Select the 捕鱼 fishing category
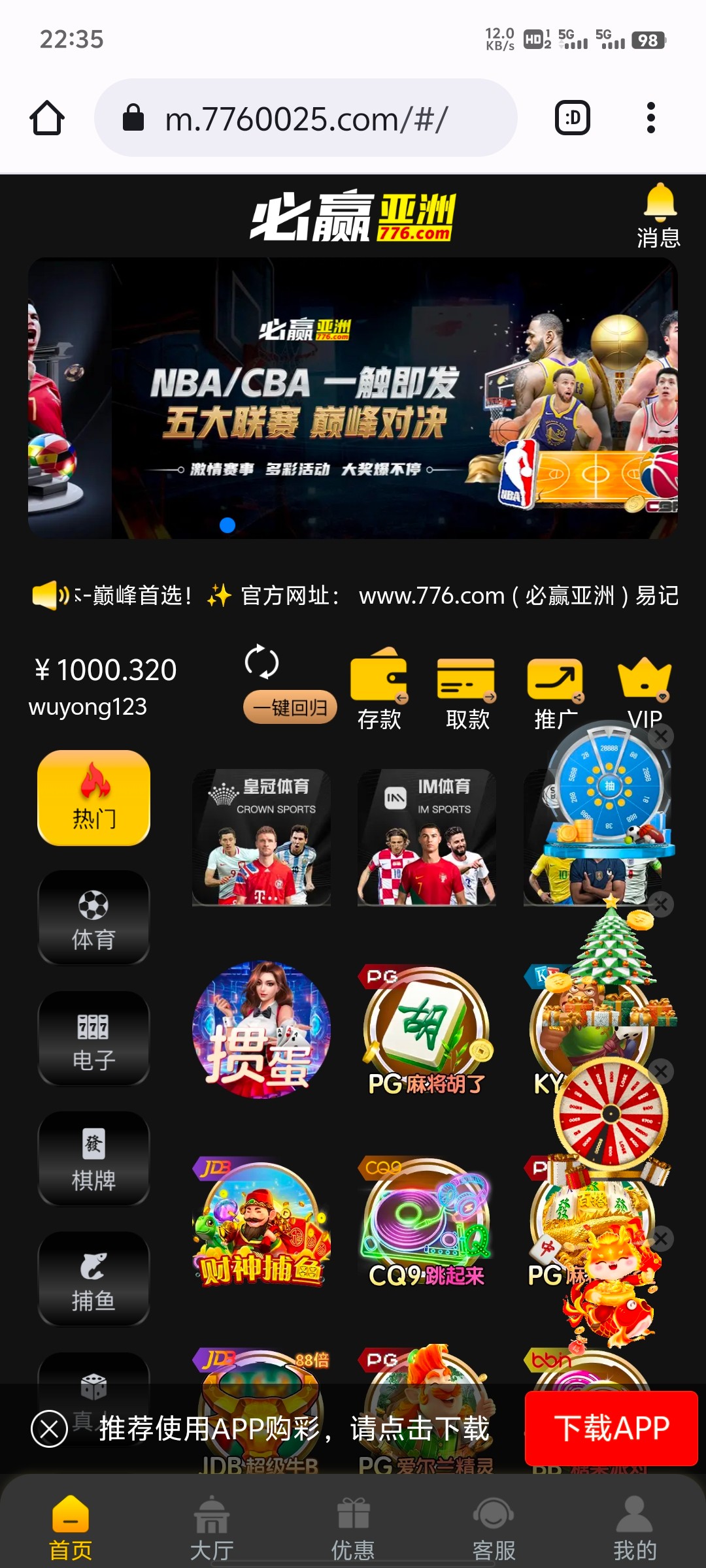Image resolution: width=706 pixels, height=1568 pixels. pos(93,1279)
